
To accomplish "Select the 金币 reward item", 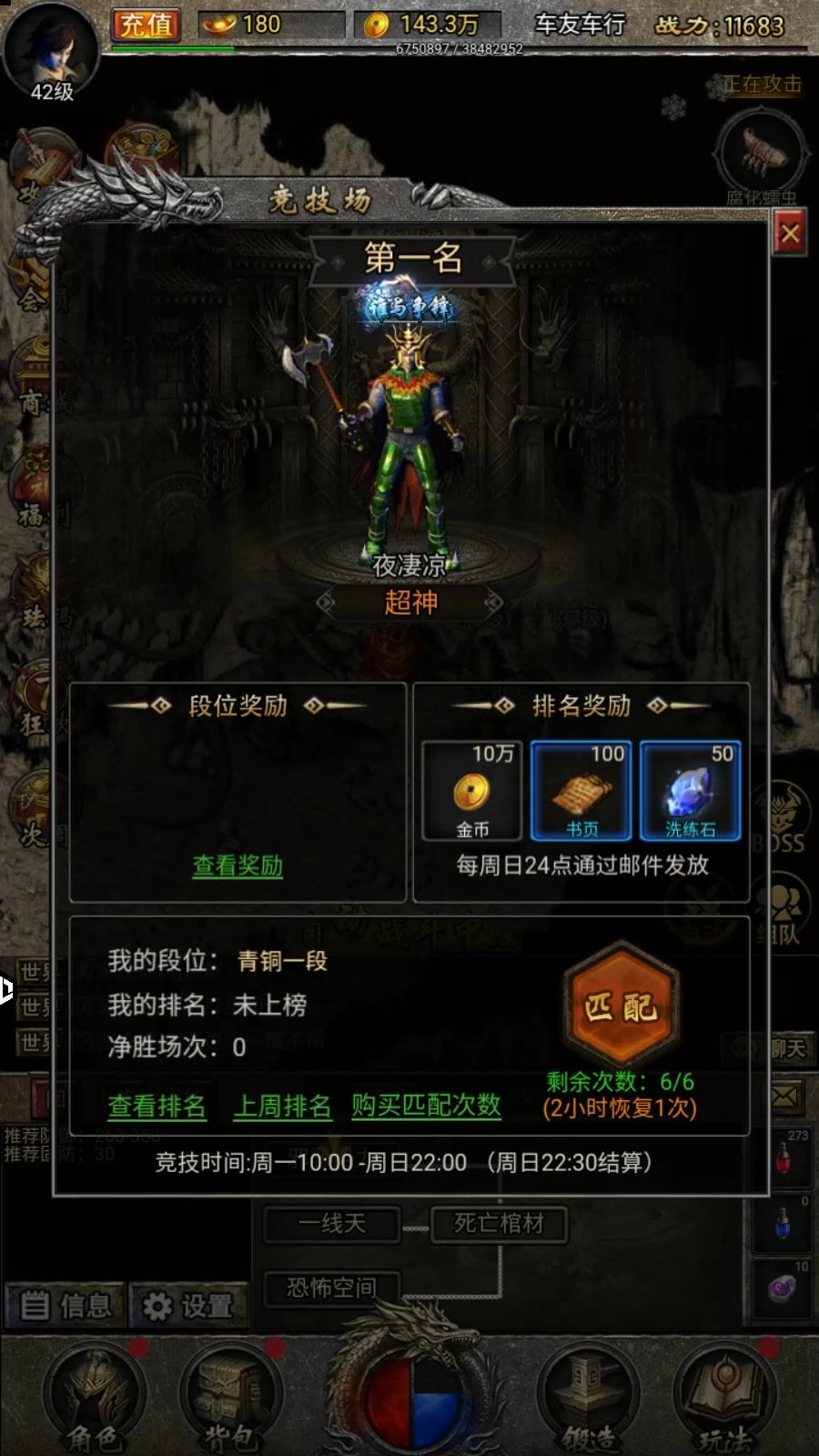I will (471, 791).
